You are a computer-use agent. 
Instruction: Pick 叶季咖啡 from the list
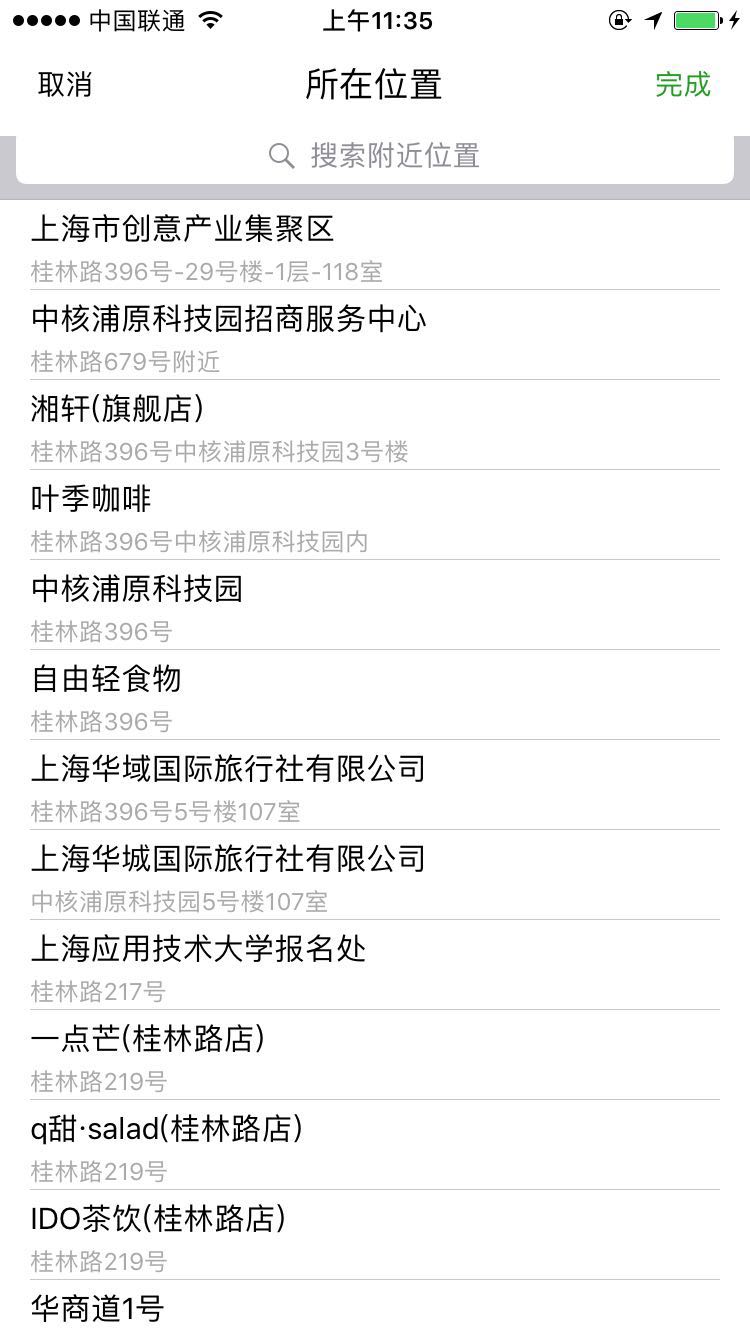(x=375, y=515)
